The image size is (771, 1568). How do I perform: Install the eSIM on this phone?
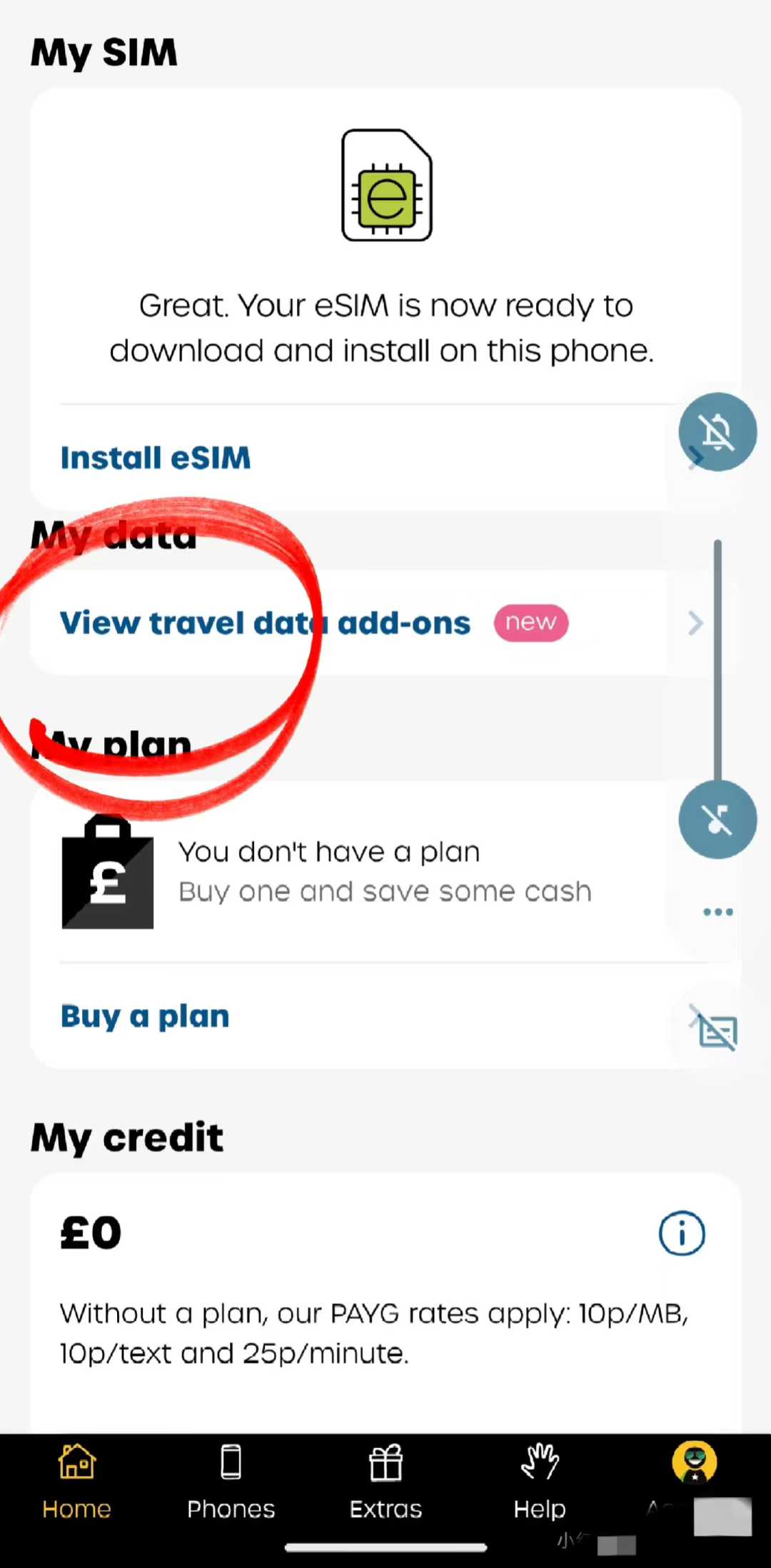coord(156,458)
